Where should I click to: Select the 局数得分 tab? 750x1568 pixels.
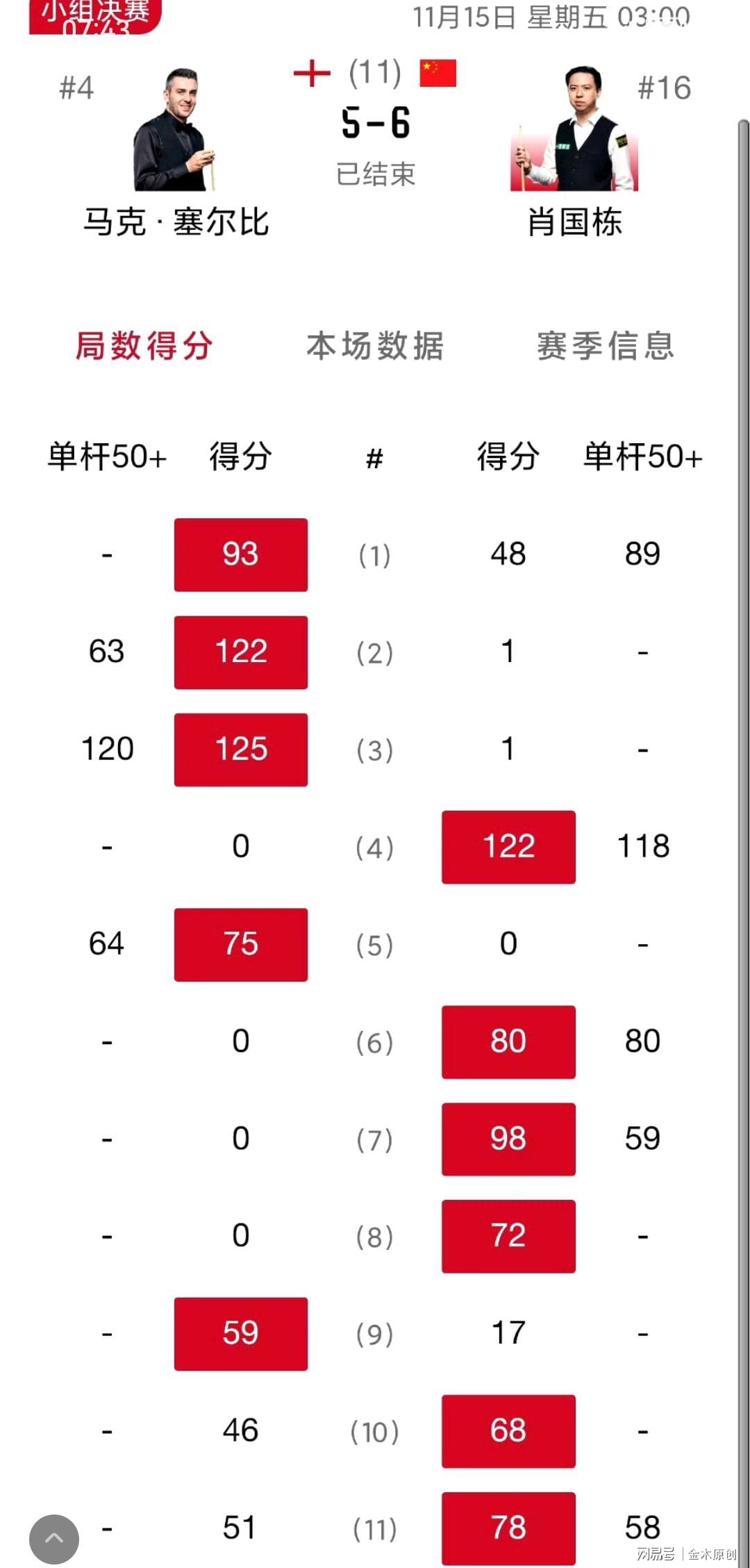[x=144, y=345]
